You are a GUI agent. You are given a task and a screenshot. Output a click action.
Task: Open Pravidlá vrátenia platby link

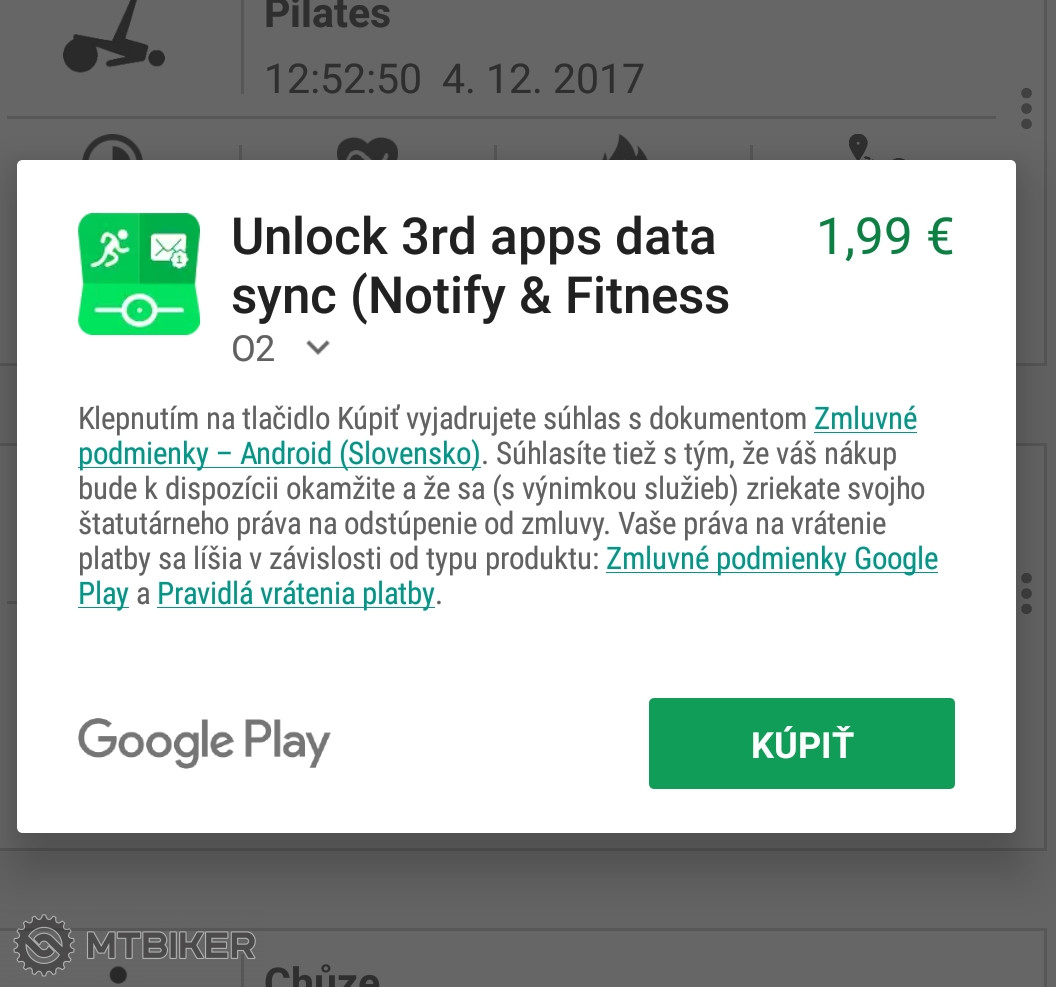296,594
